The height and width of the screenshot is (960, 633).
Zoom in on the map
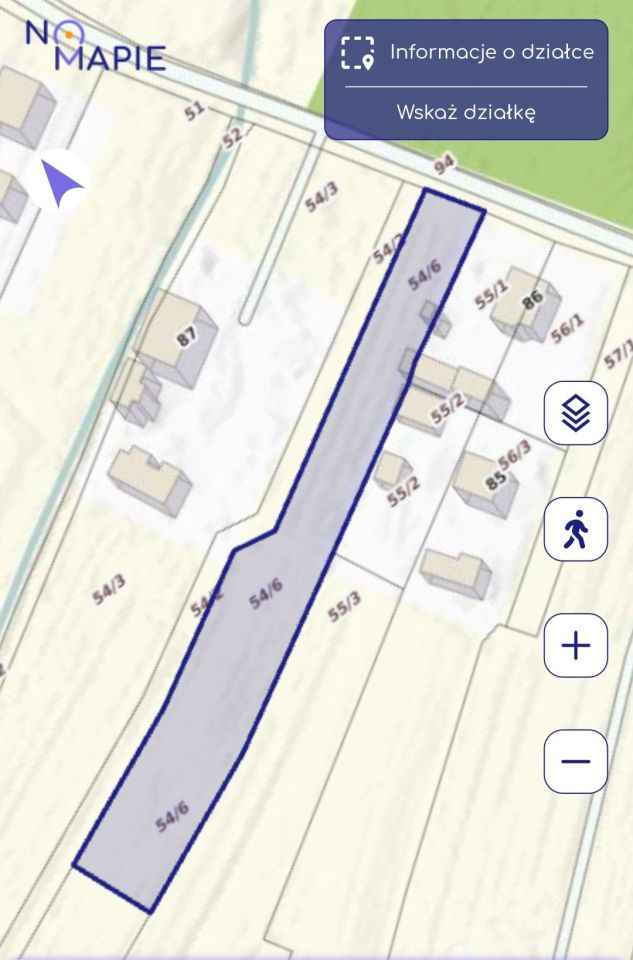[575, 646]
